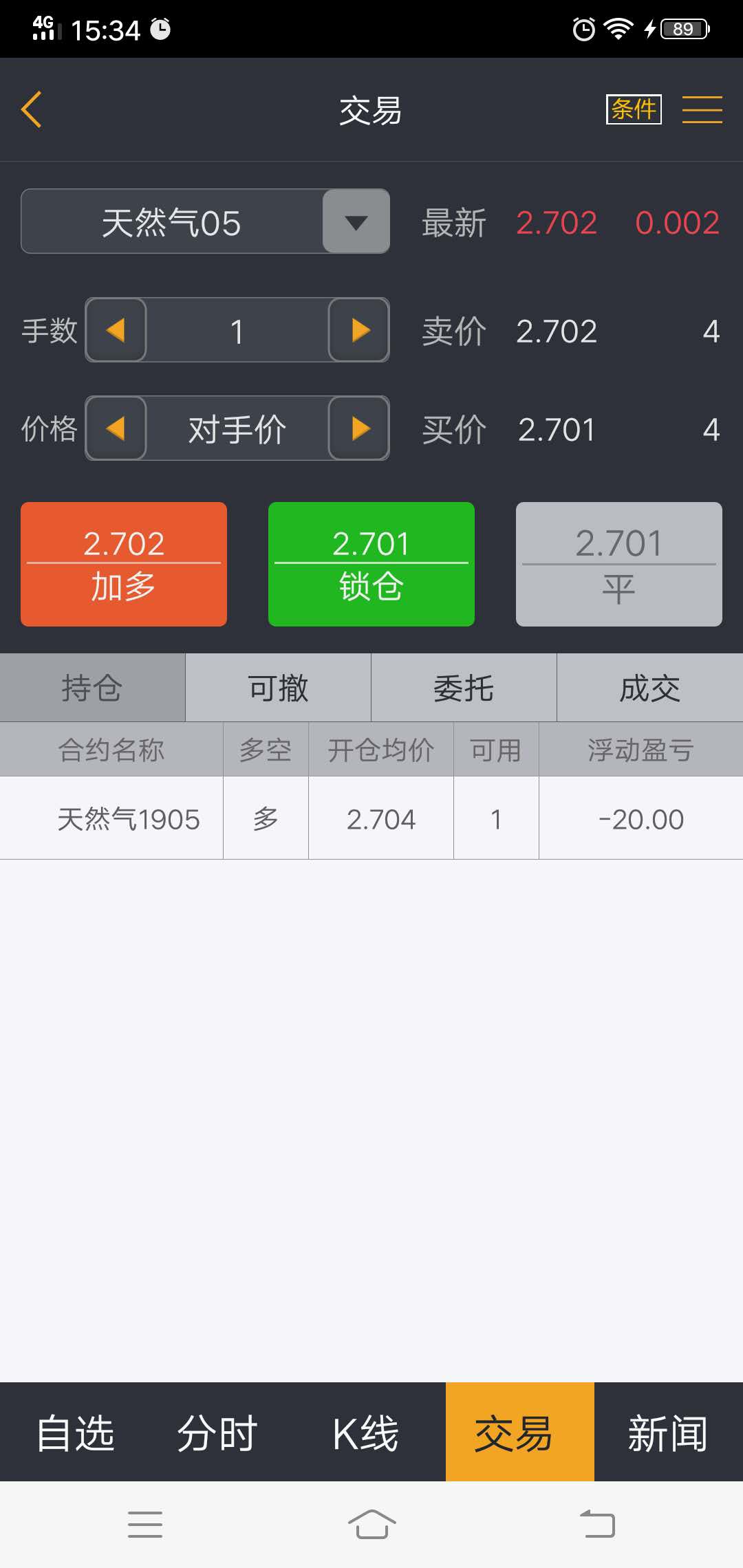Tap the green 锁仓 lock position button
The width and height of the screenshot is (743, 1568).
371,564
